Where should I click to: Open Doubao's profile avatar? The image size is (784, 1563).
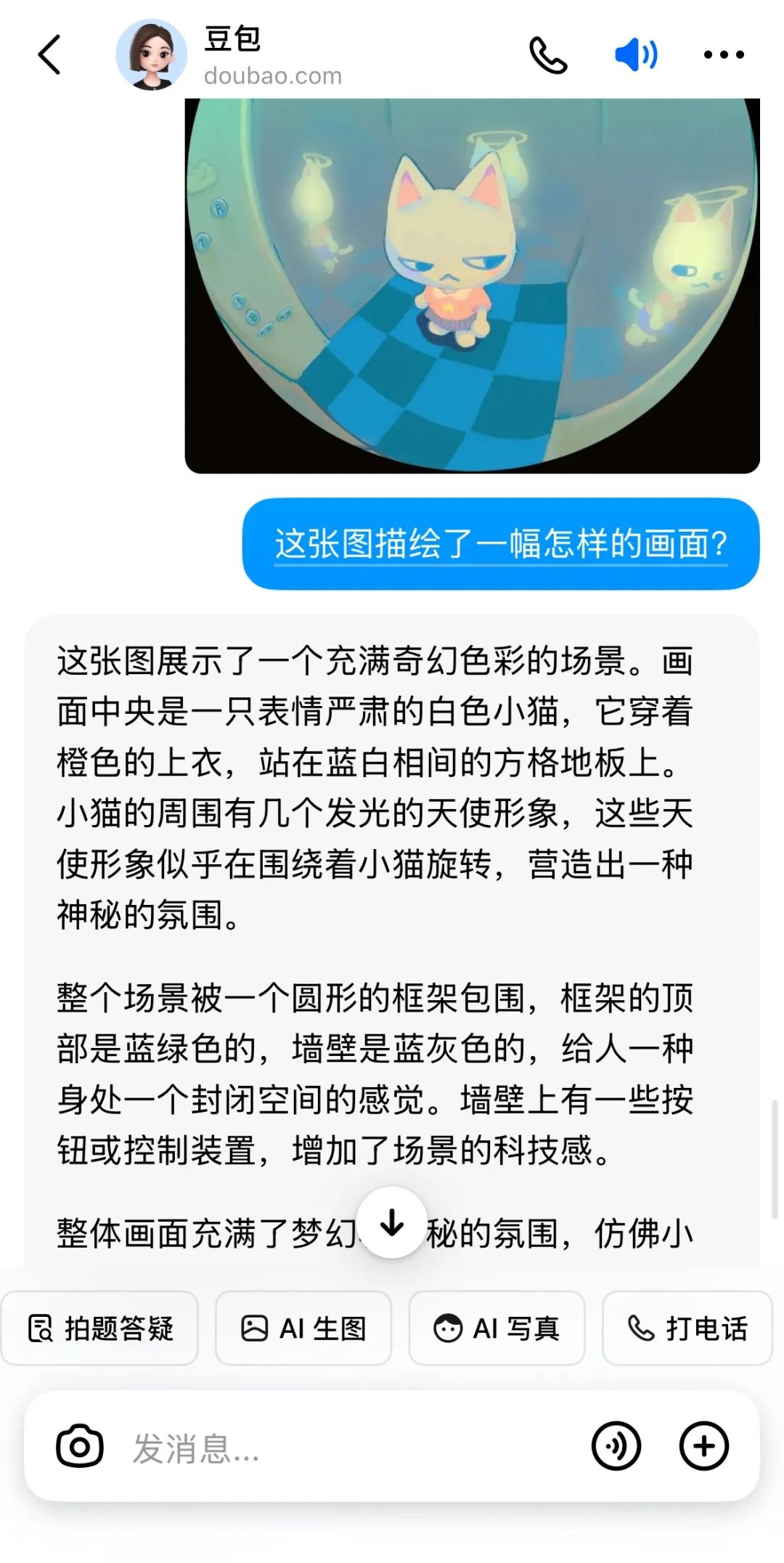151,54
